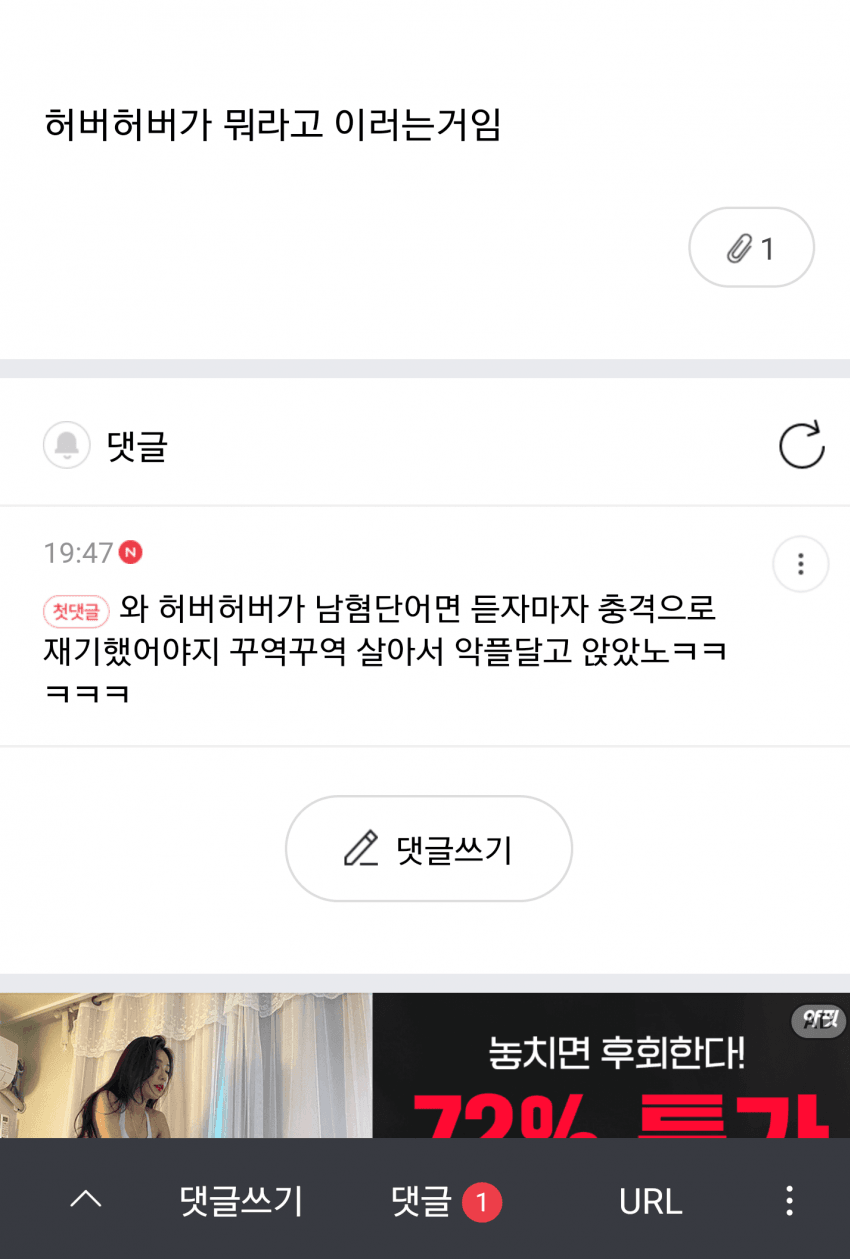The width and height of the screenshot is (850, 1259).
Task: Tap the 댓글쓰기 pencil button below comments
Action: coord(428,849)
